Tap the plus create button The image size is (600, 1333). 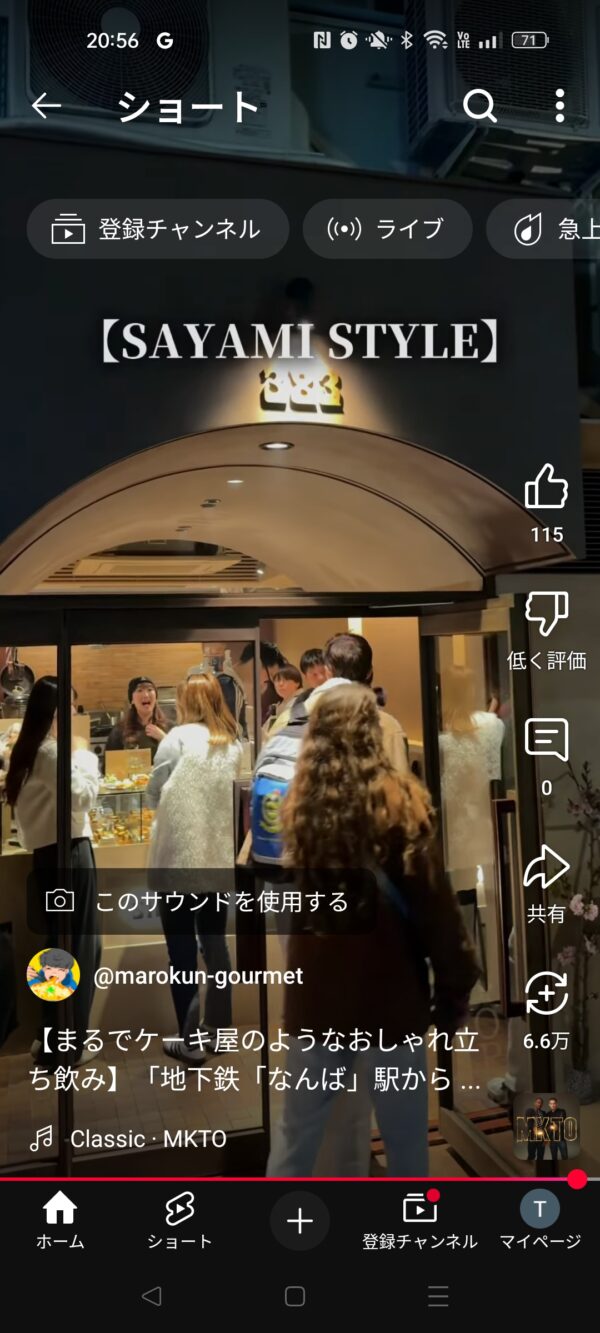[x=300, y=1221]
